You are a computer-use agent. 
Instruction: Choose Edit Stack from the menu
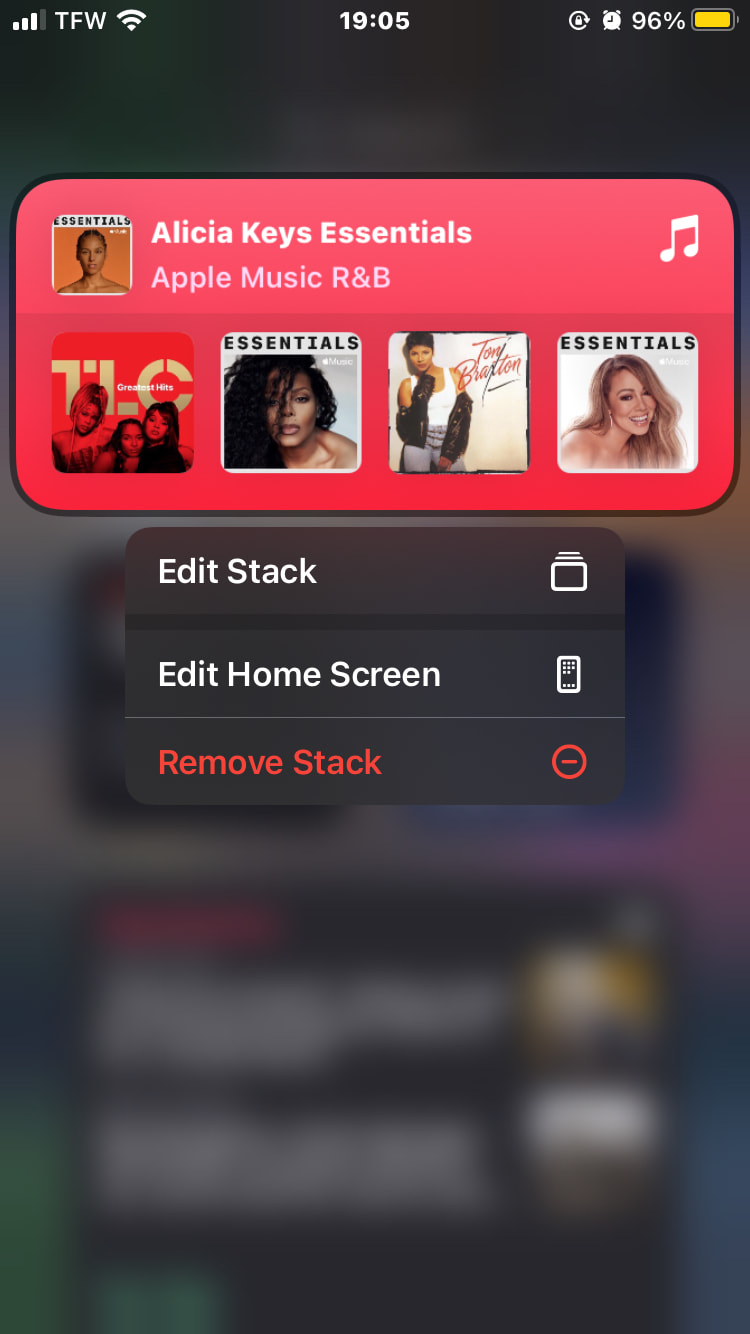point(374,571)
